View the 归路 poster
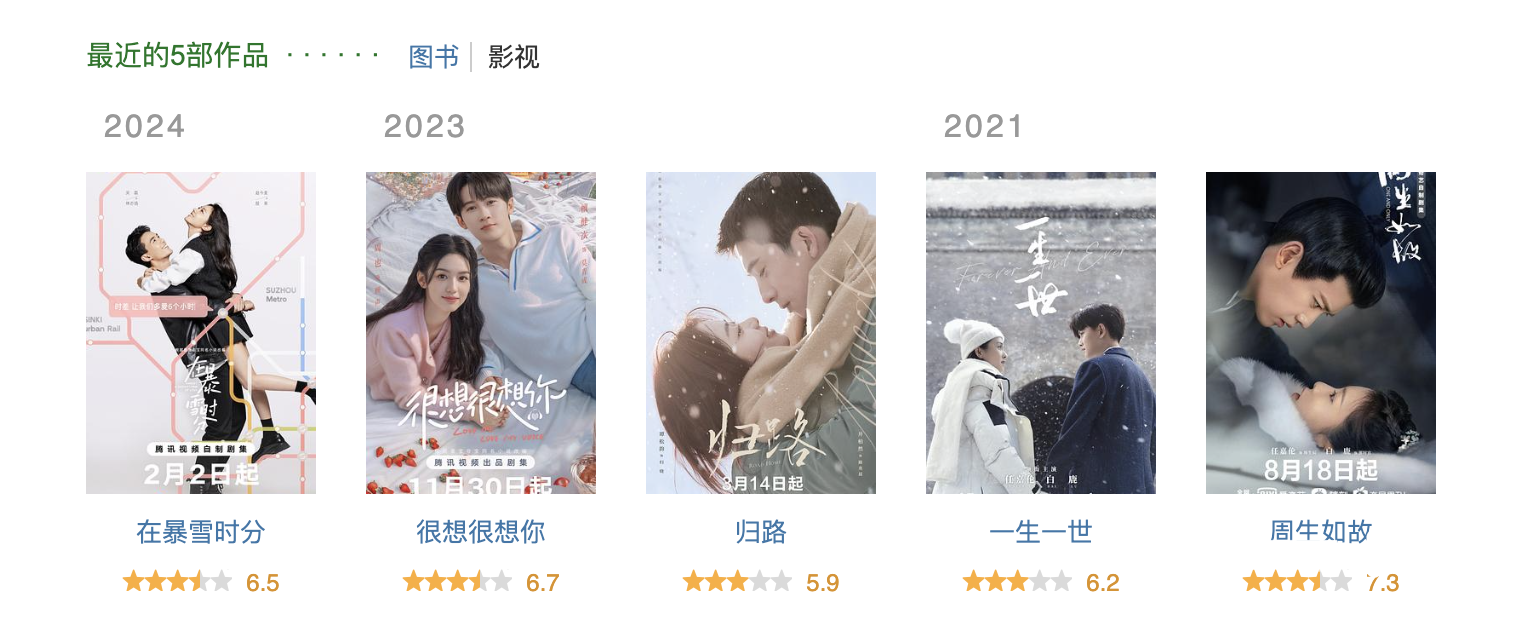This screenshot has height=628, width=1522. pos(761,332)
